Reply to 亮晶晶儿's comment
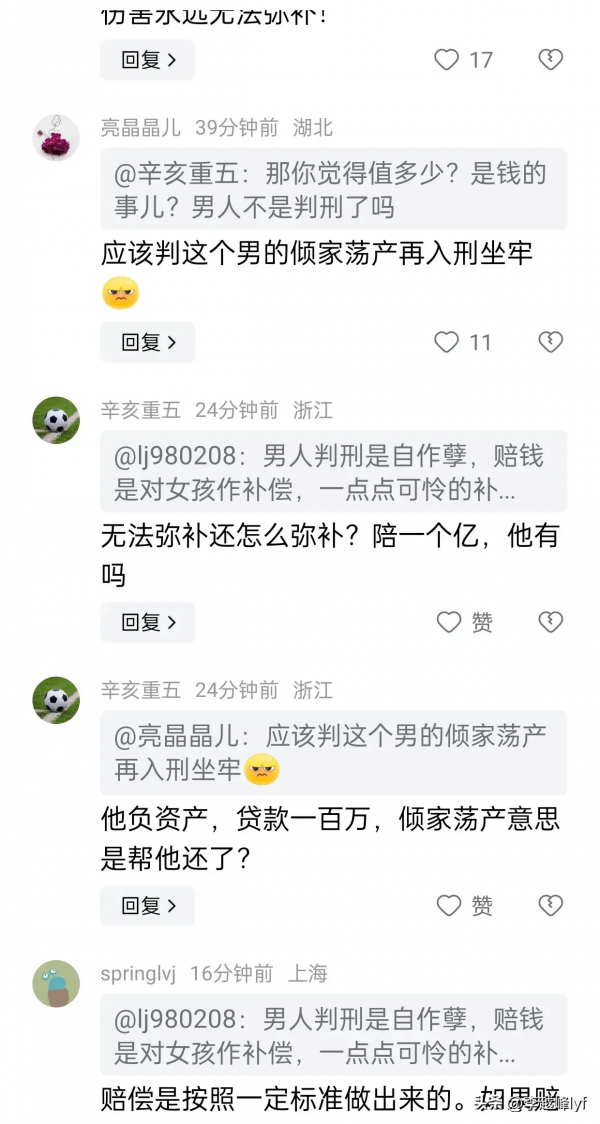Image resolution: width=600 pixels, height=1124 pixels. (147, 342)
